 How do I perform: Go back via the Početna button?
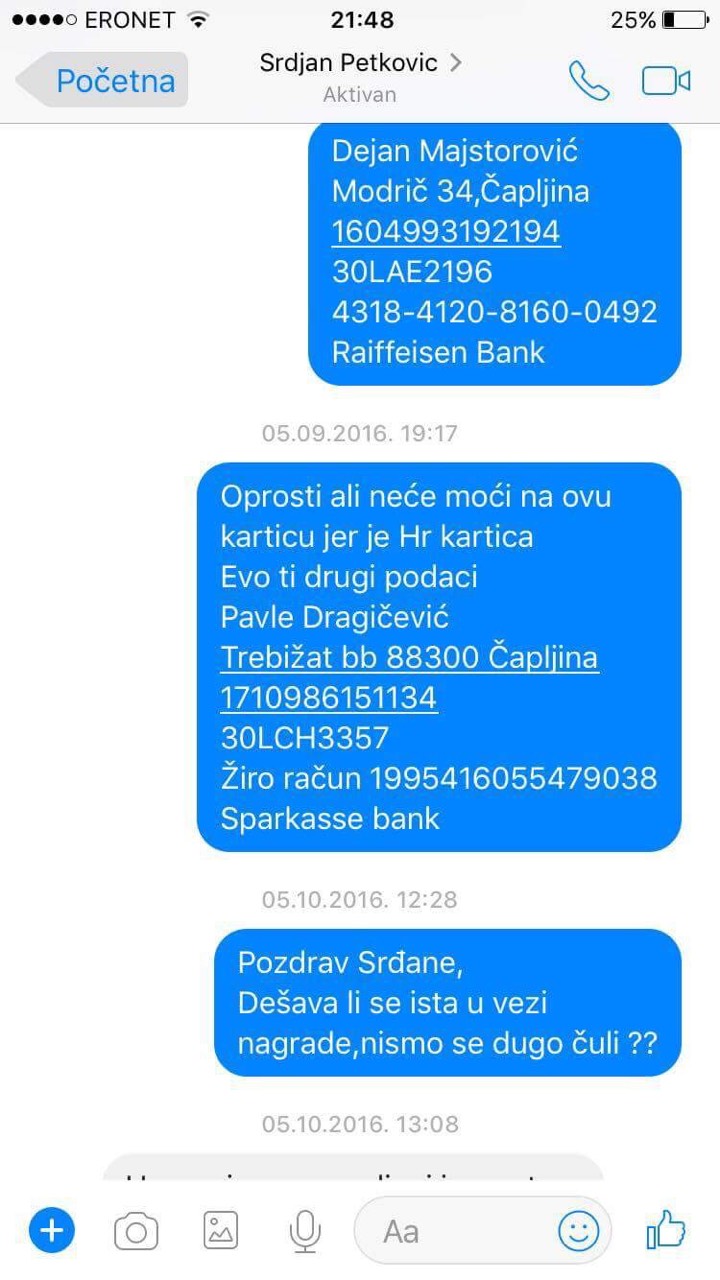(102, 80)
